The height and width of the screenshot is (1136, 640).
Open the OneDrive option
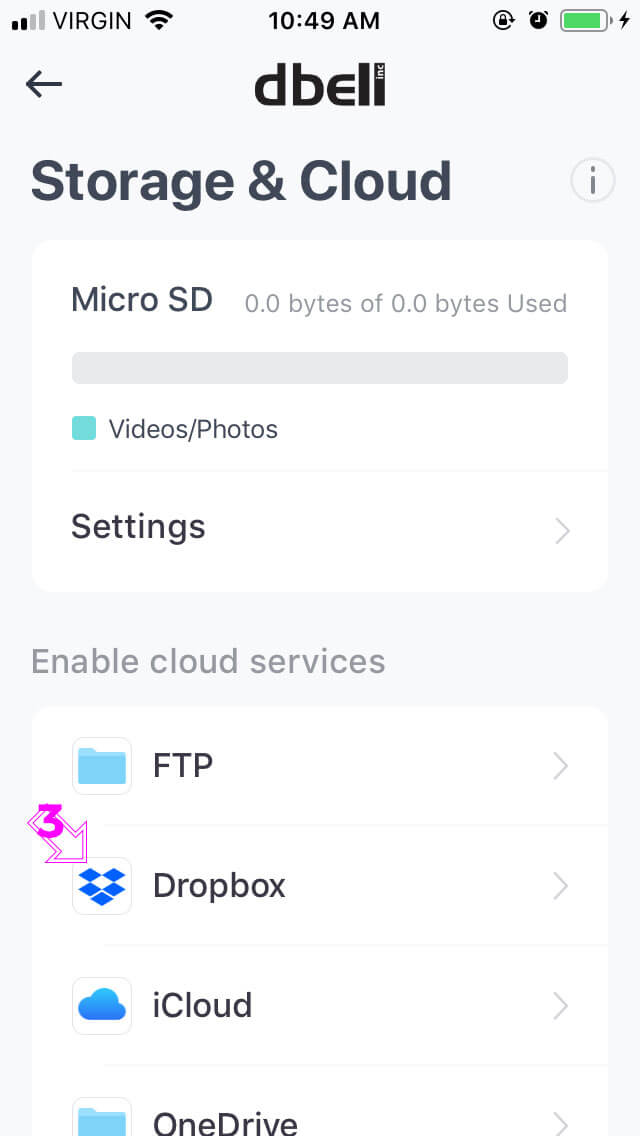tap(320, 1101)
